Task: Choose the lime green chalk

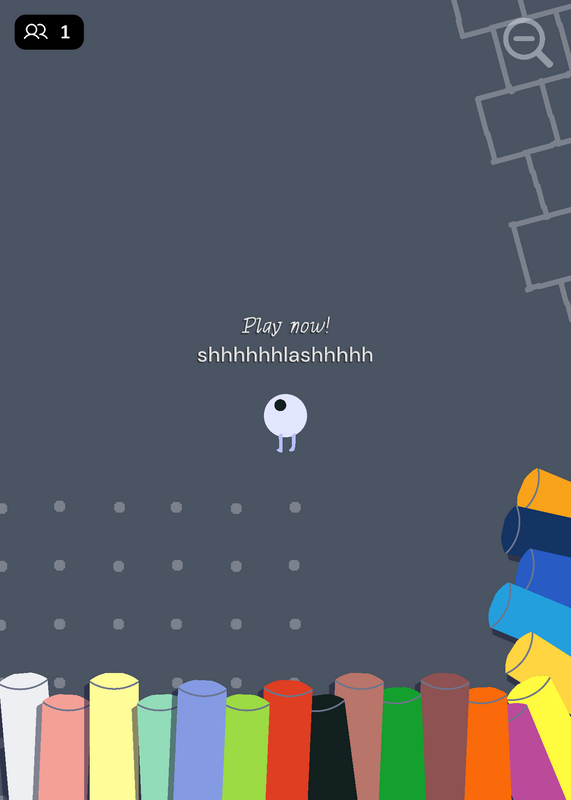Action: 246,747
